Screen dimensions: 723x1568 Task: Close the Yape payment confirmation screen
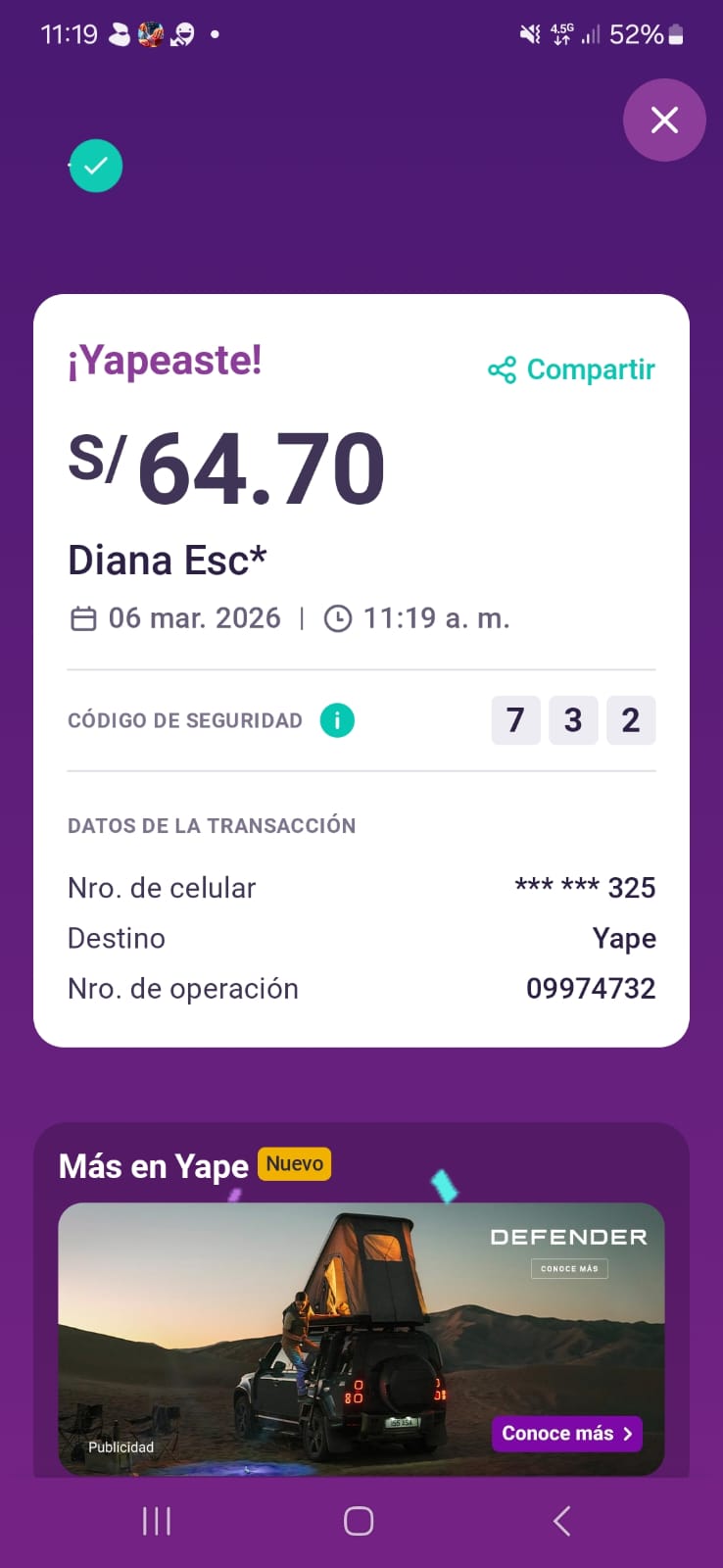coord(664,121)
